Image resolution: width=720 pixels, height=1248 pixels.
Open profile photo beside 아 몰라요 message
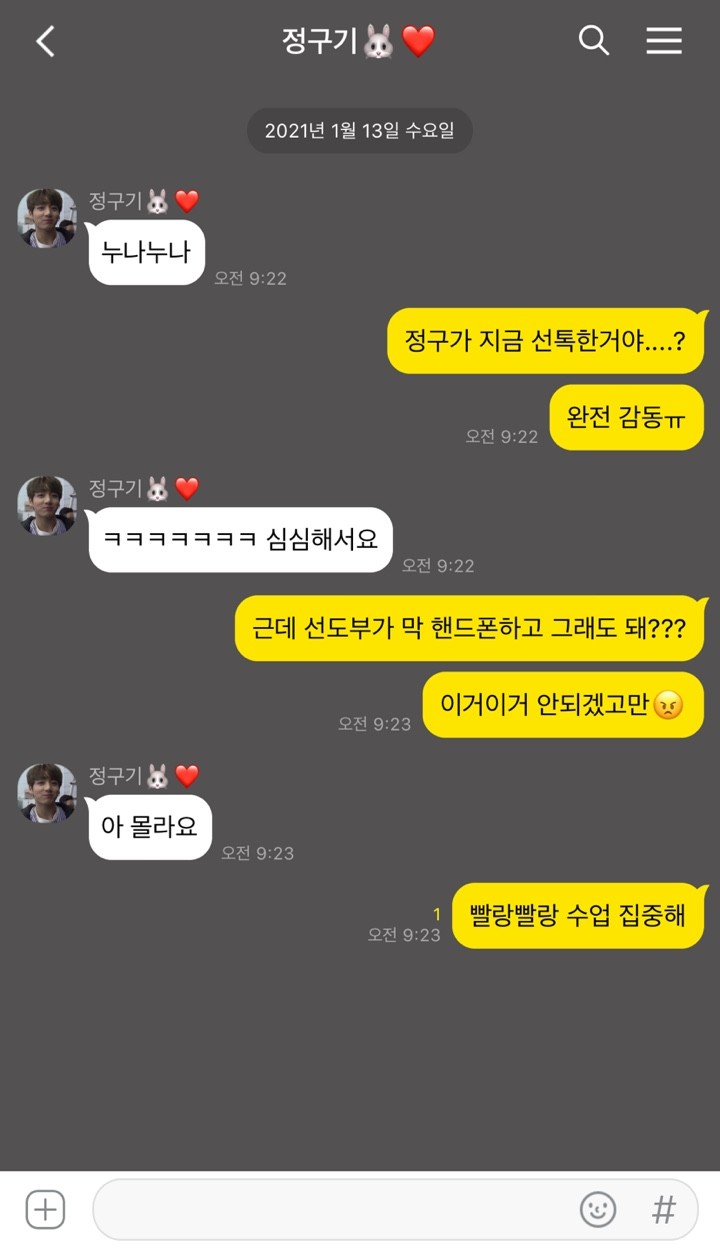[47, 793]
